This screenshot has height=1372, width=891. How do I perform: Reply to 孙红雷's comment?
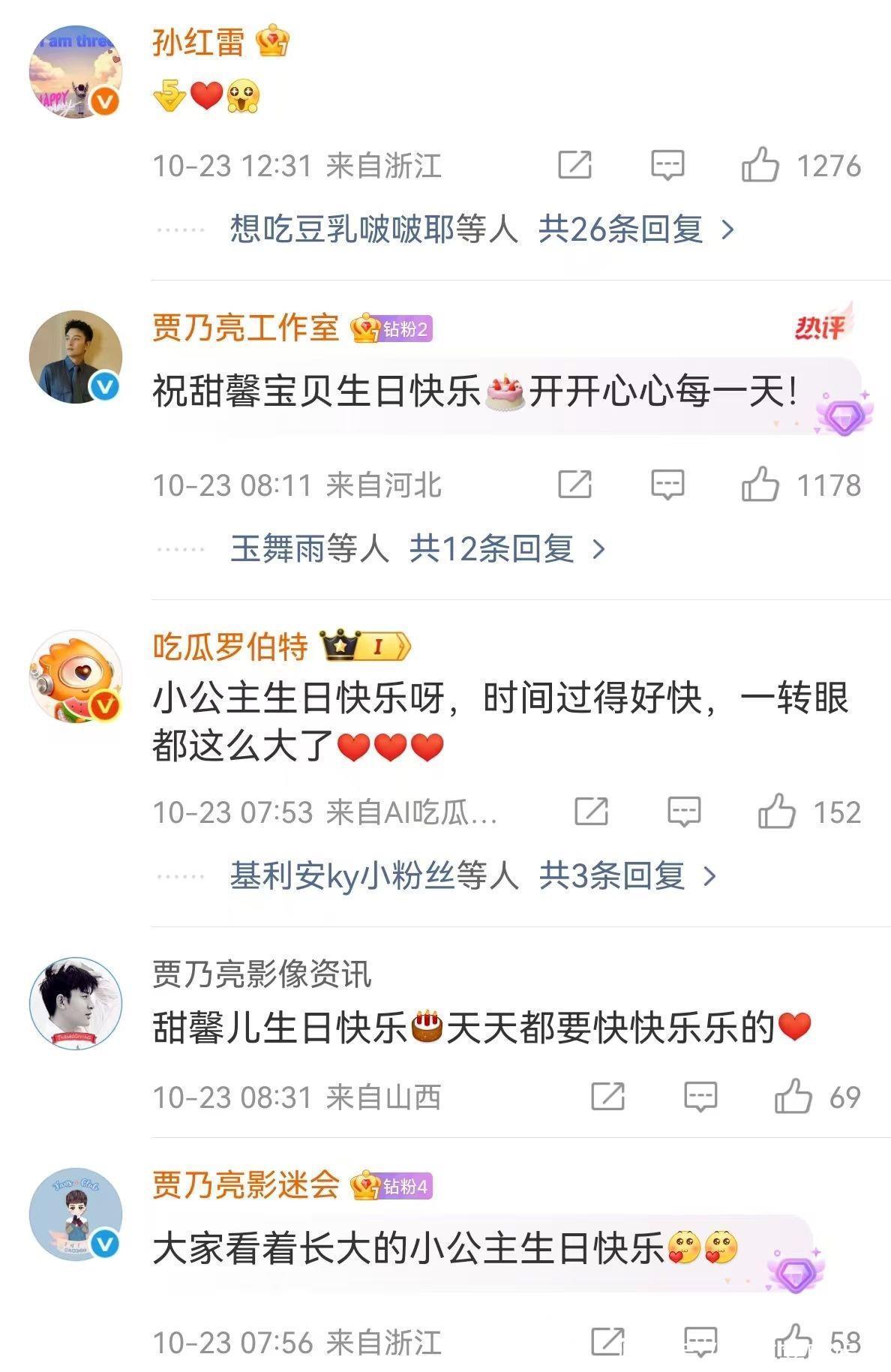pyautogui.click(x=667, y=165)
